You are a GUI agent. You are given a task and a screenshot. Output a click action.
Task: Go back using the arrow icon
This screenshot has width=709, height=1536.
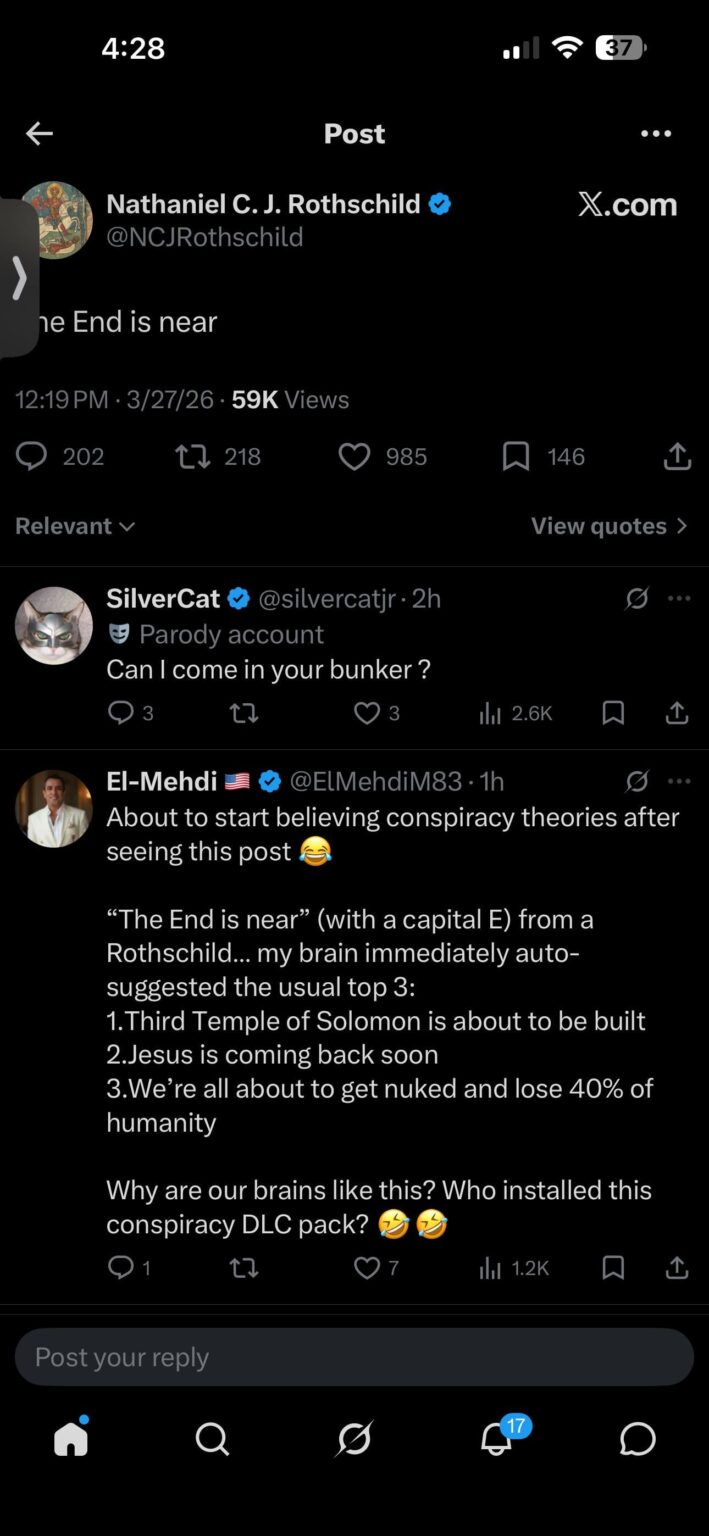pos(39,134)
